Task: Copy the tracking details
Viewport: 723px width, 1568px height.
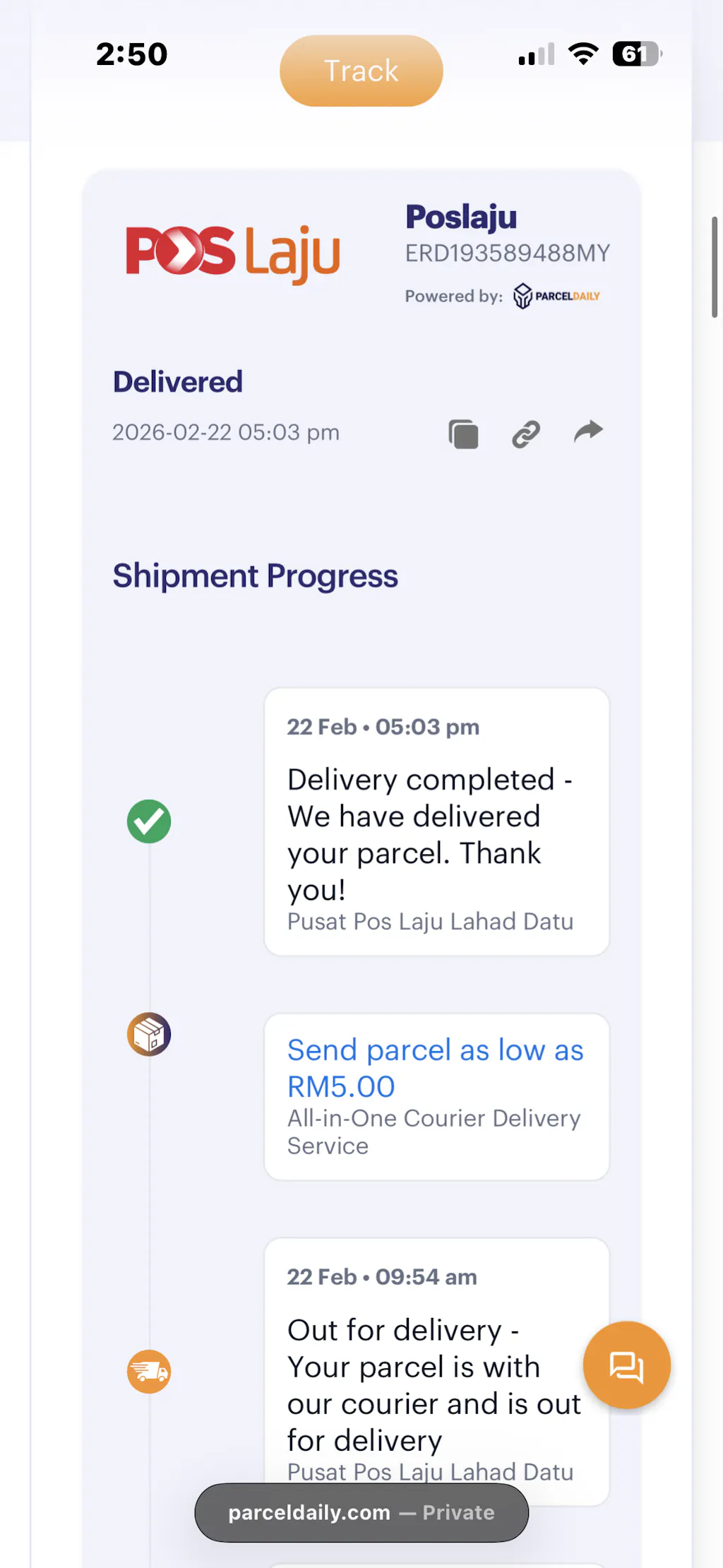Action: coord(463,434)
